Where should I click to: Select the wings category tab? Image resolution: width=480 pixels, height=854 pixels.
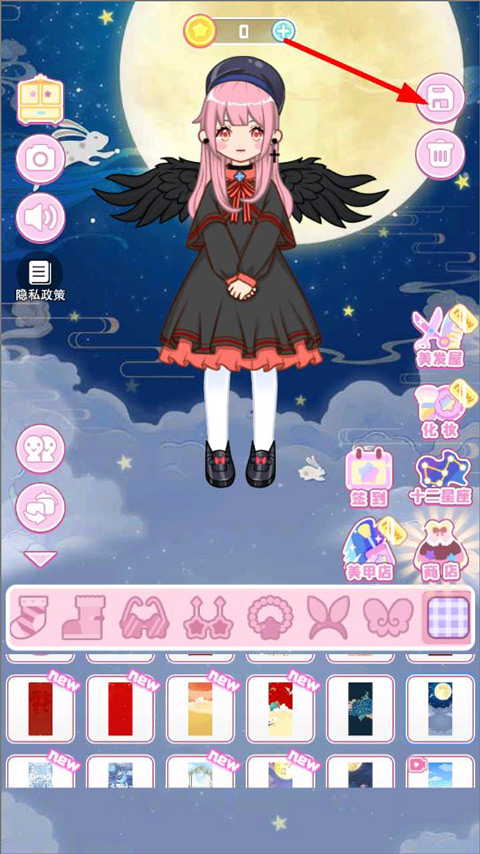(388, 617)
